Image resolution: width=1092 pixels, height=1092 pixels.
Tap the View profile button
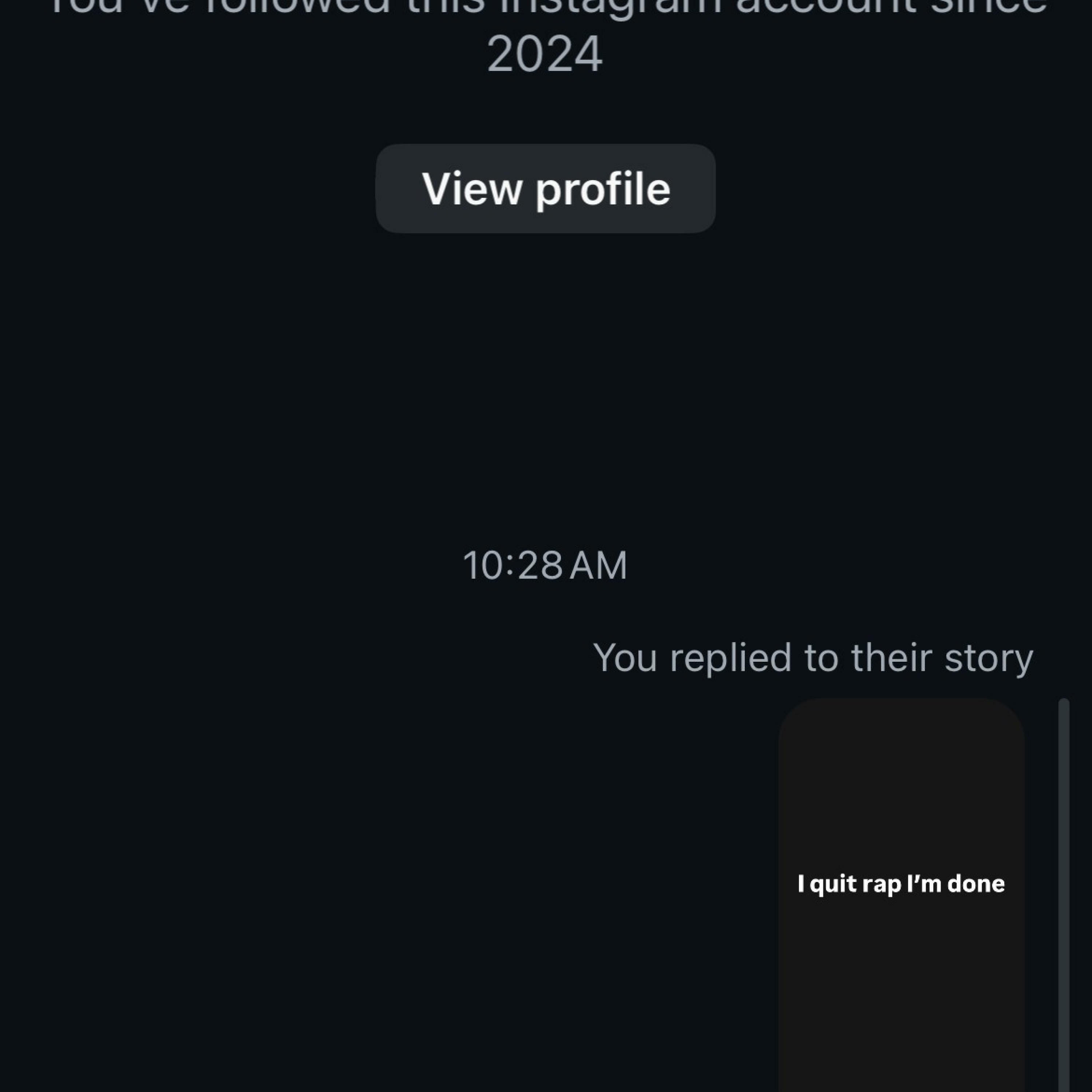(545, 189)
